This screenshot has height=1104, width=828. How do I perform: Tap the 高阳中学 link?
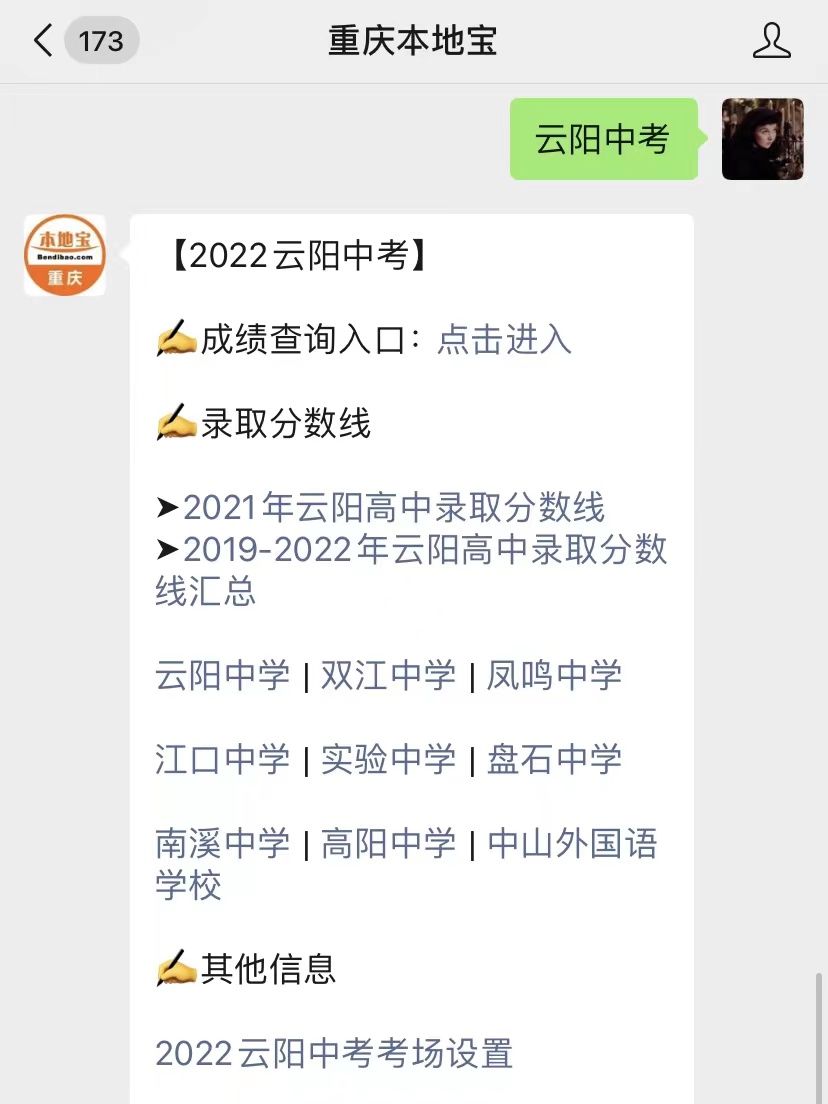[388, 843]
